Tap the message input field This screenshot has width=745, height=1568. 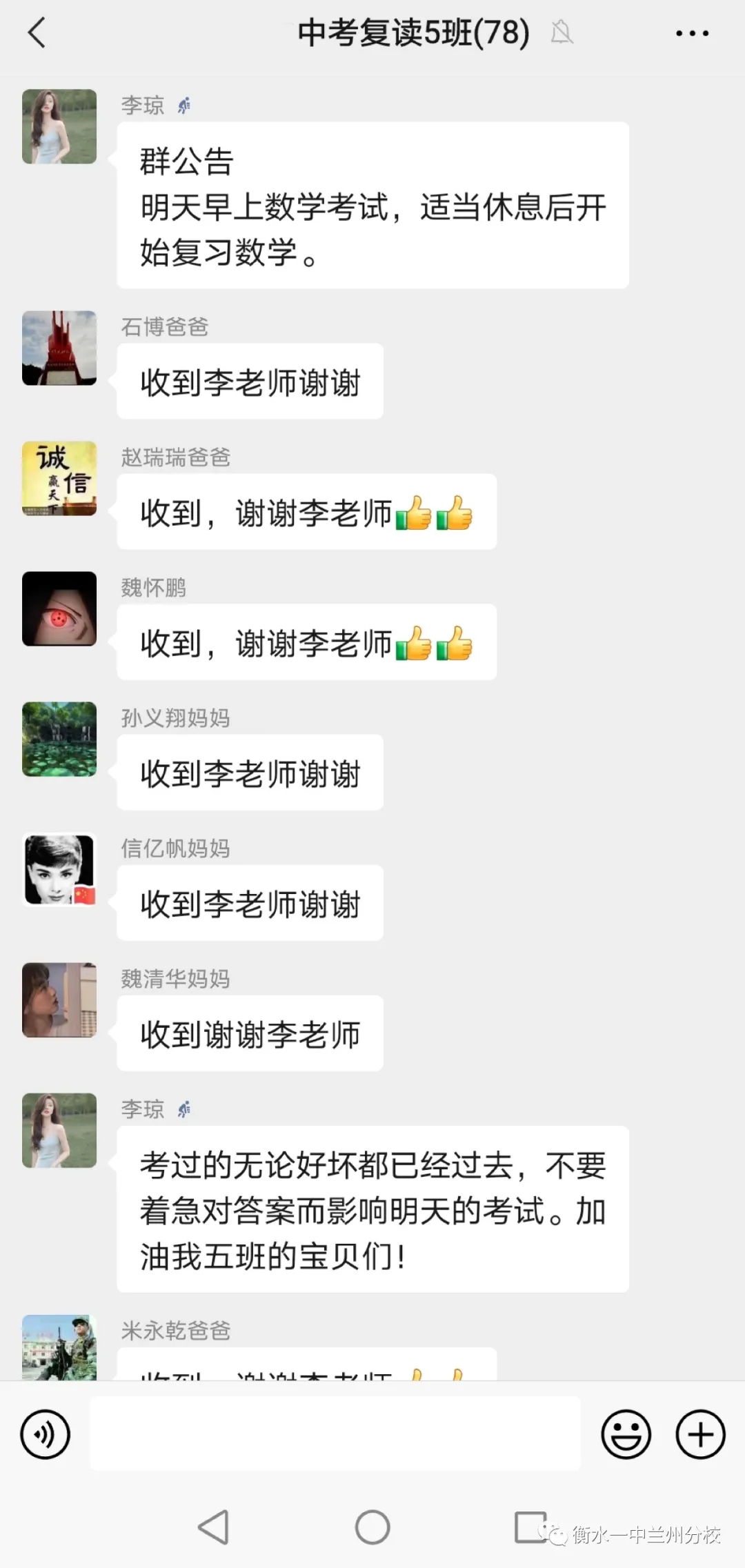(335, 1433)
